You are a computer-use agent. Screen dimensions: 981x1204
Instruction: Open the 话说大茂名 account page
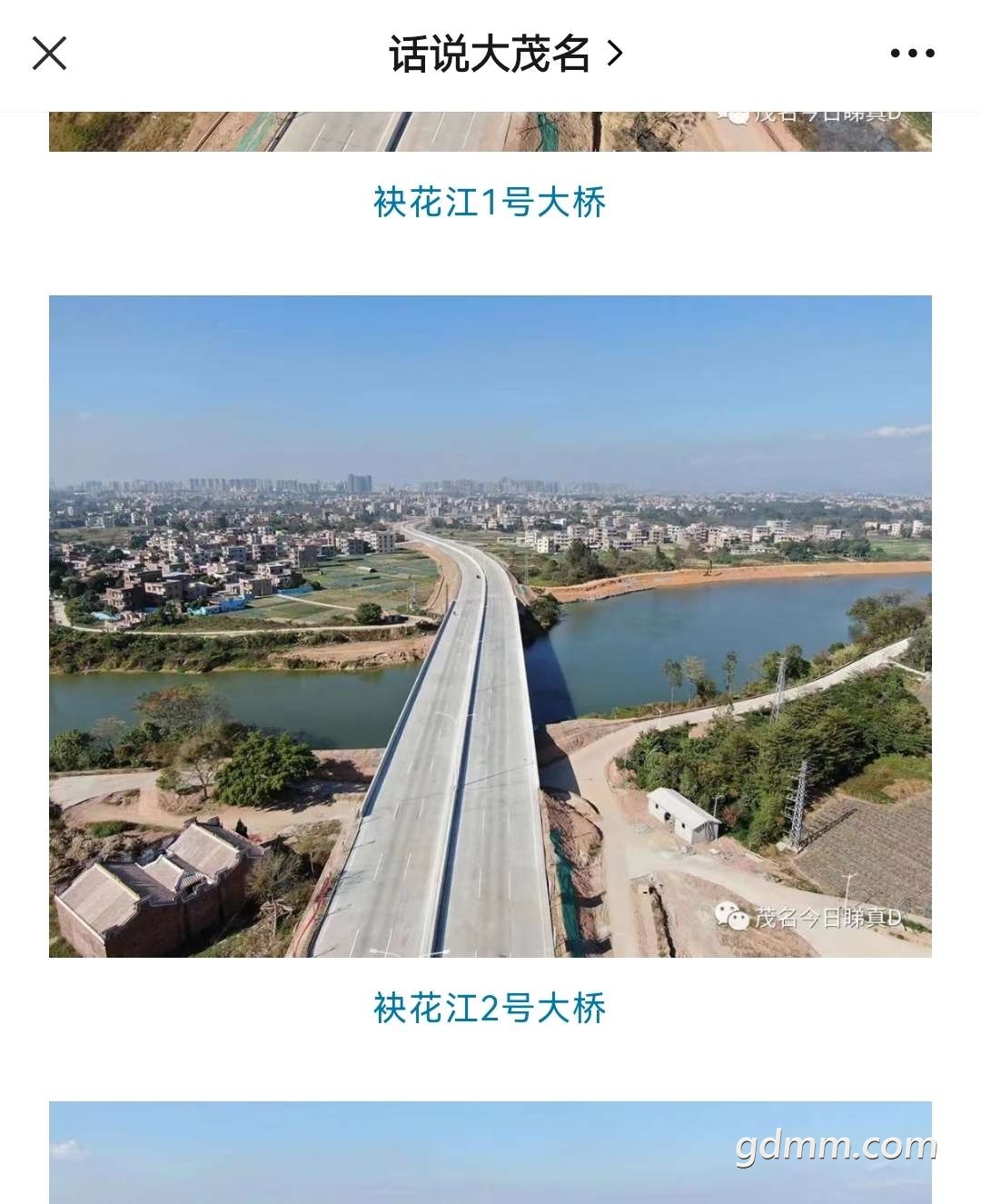pyautogui.click(x=505, y=54)
